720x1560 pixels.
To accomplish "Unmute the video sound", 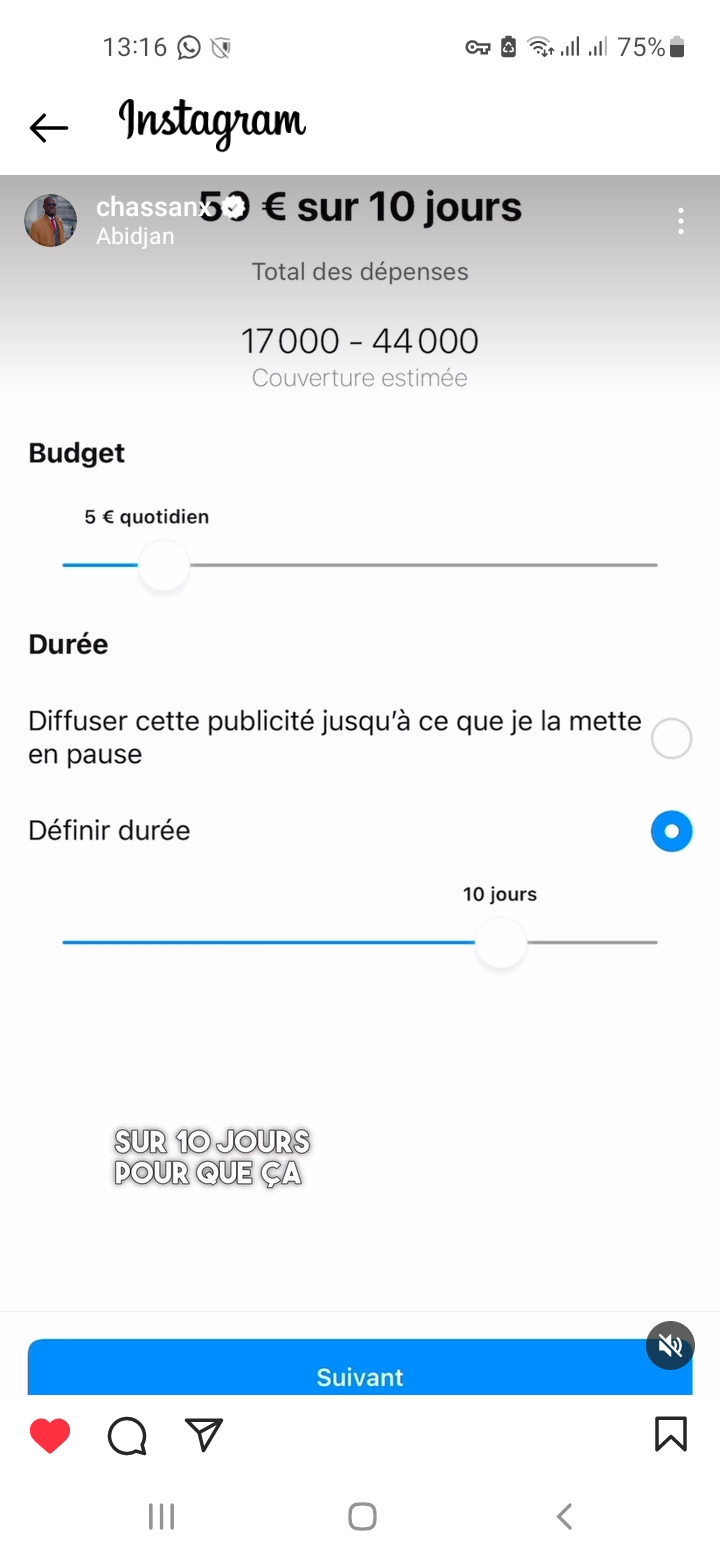I will 670,1345.
